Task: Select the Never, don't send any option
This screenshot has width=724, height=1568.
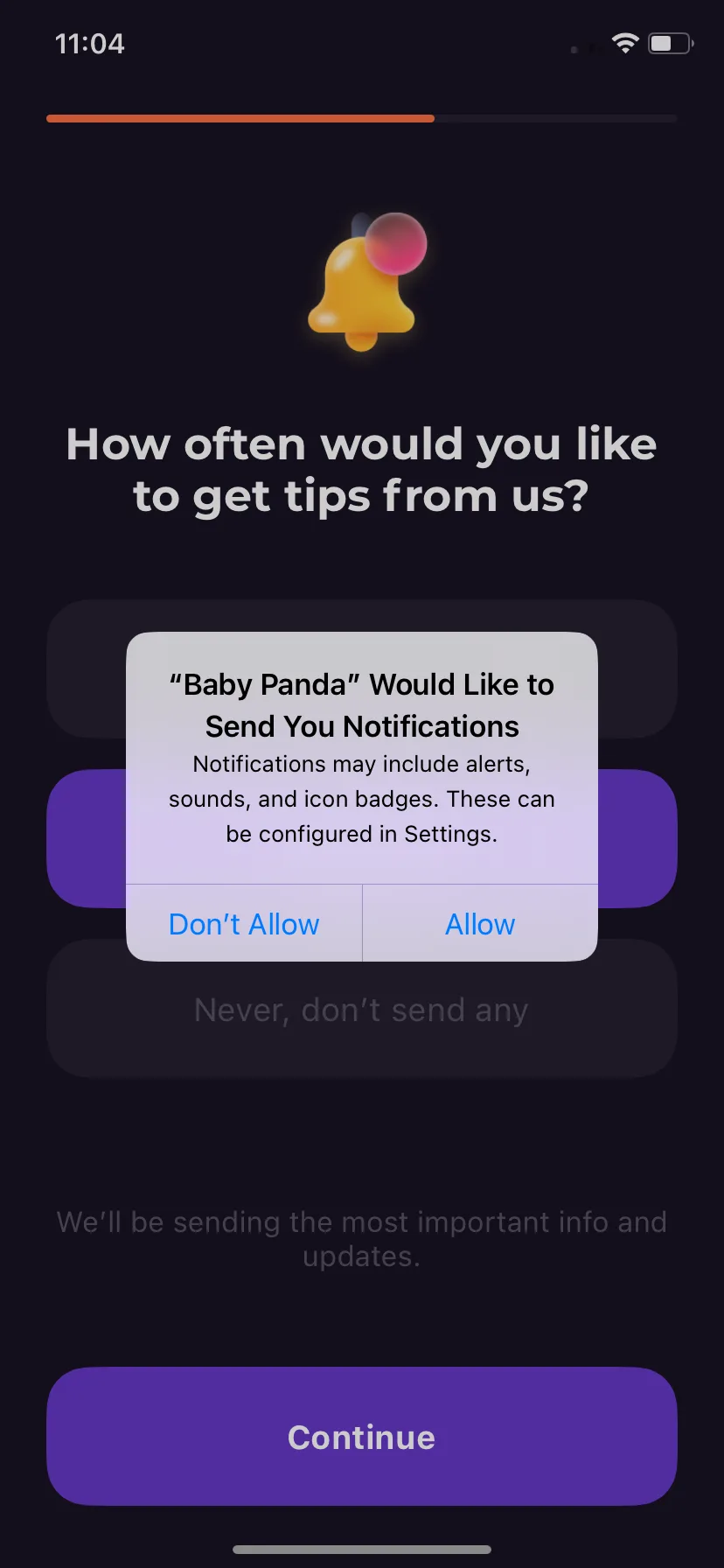Action: [362, 1009]
